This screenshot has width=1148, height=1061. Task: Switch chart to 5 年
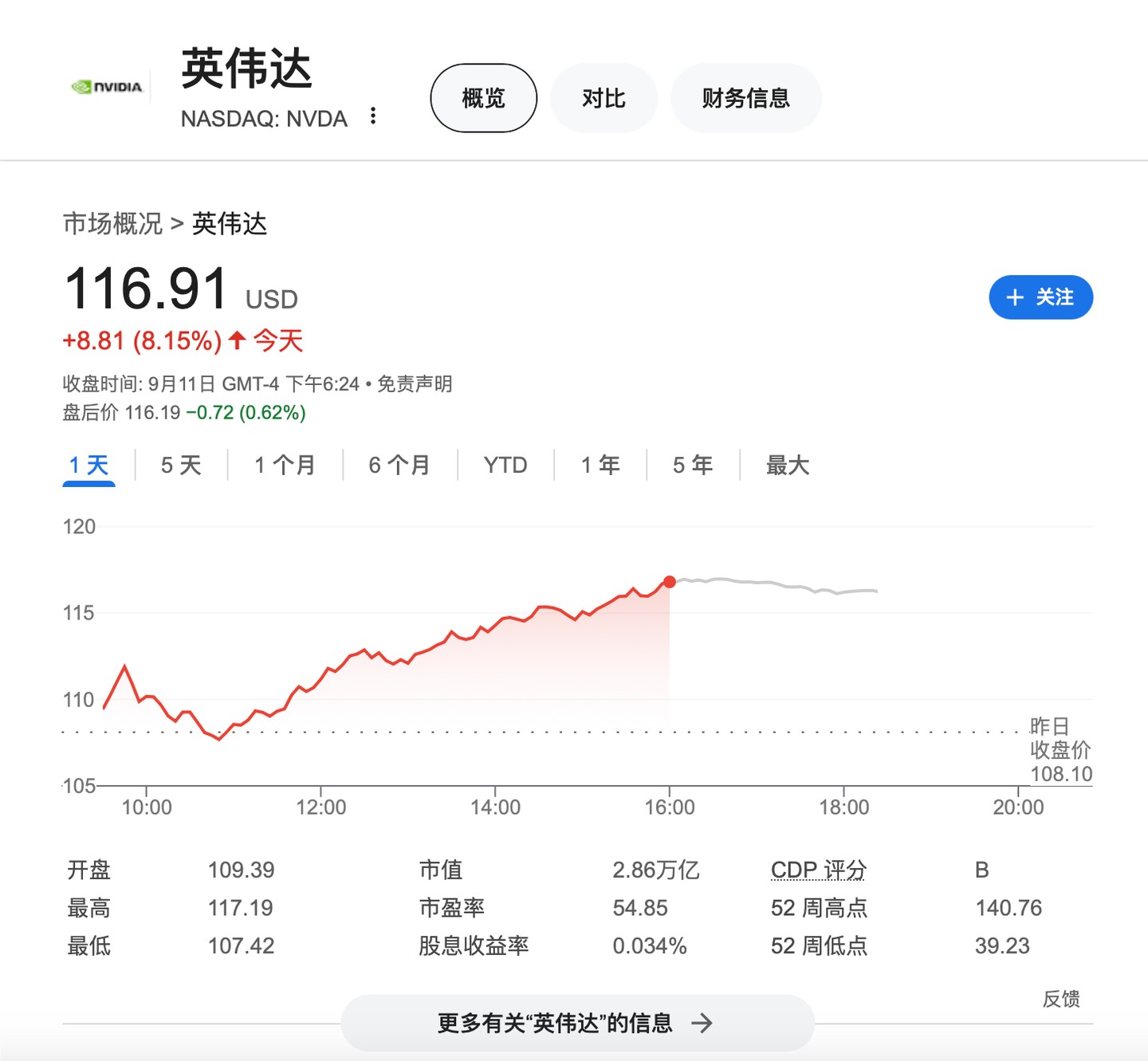pos(693,465)
